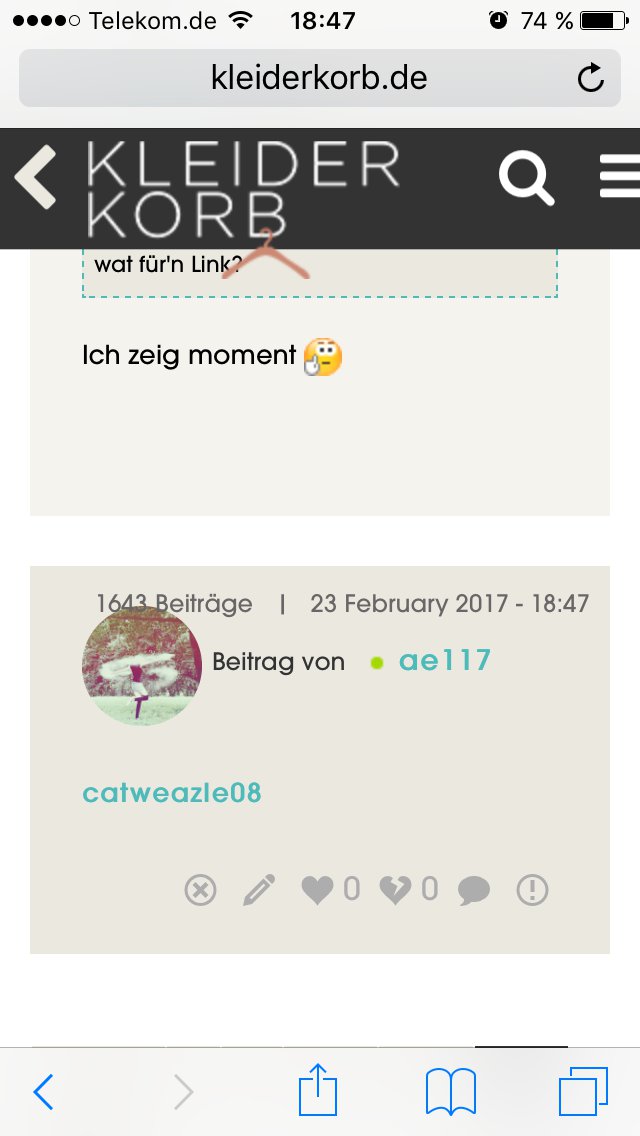Like the post by ae117
The image size is (640, 1136).
[318, 889]
